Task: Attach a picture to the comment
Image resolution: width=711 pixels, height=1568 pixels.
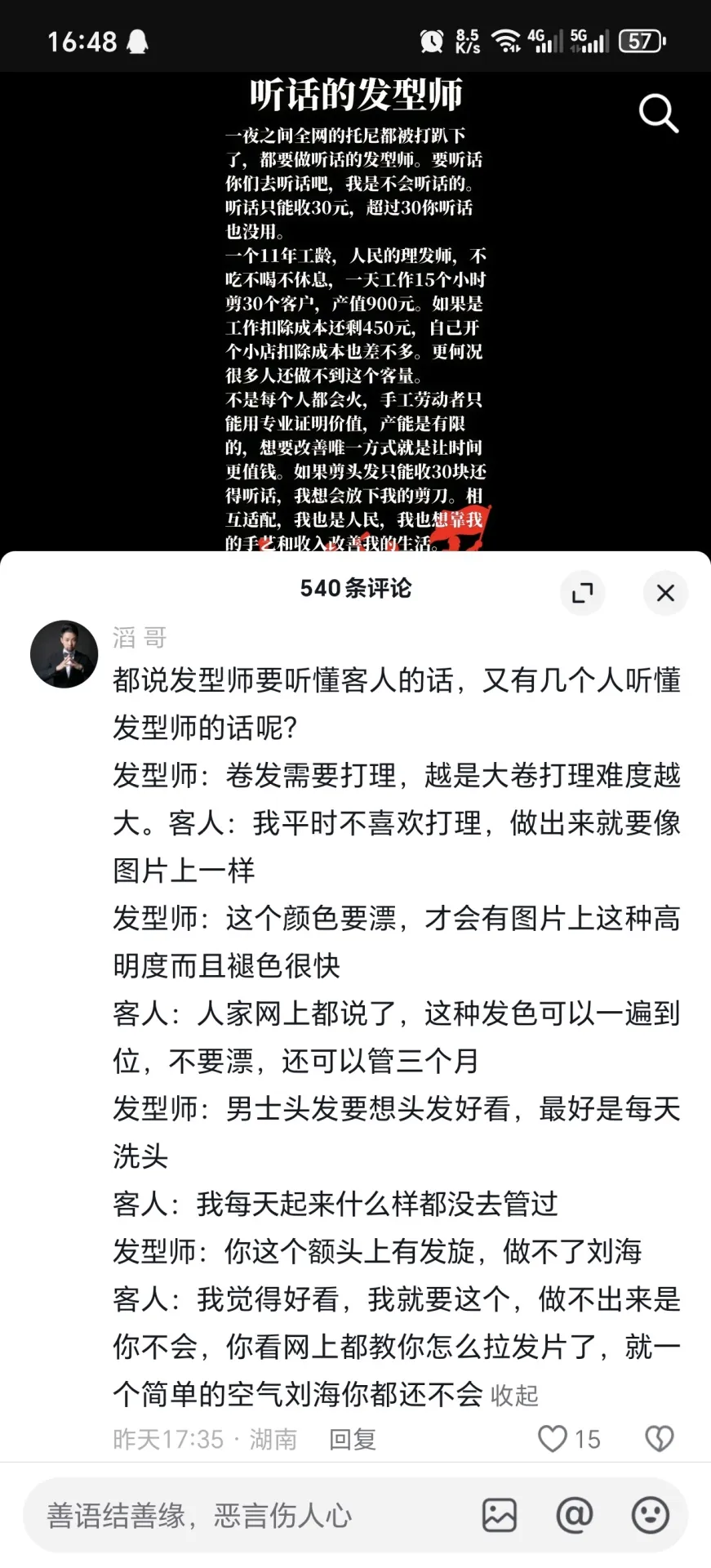Action: pyautogui.click(x=499, y=1516)
